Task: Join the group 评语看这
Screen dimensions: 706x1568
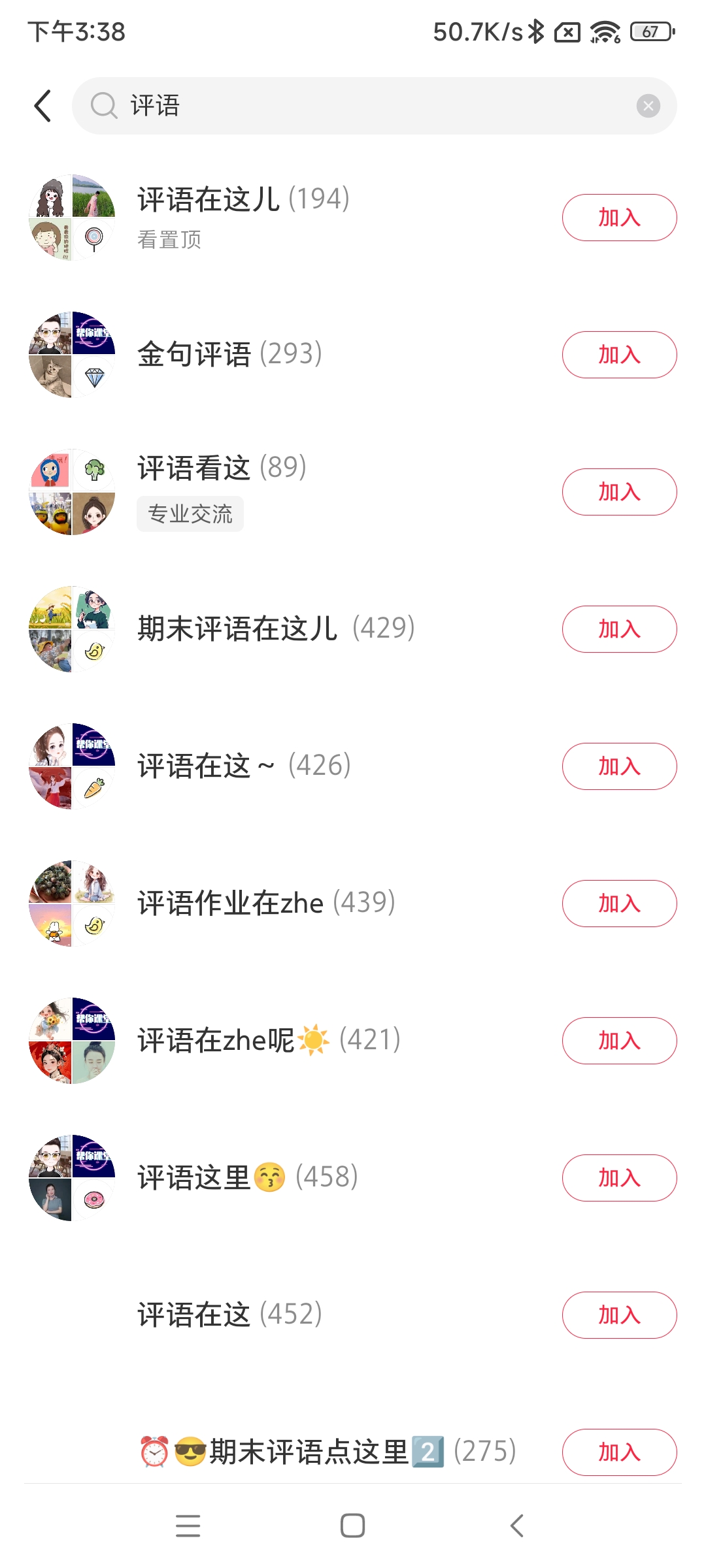Action: pos(619,492)
